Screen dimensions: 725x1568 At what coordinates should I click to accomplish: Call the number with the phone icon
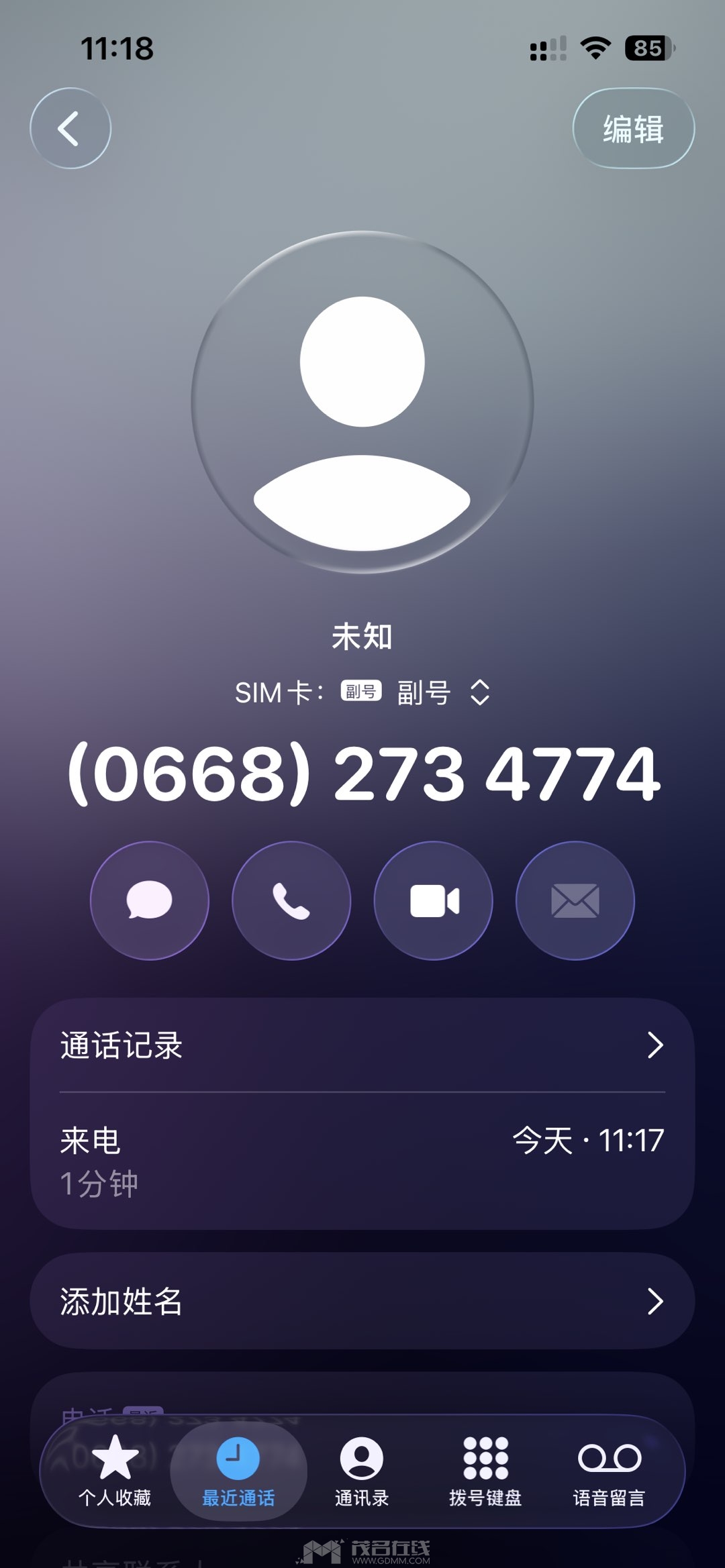pyautogui.click(x=291, y=900)
